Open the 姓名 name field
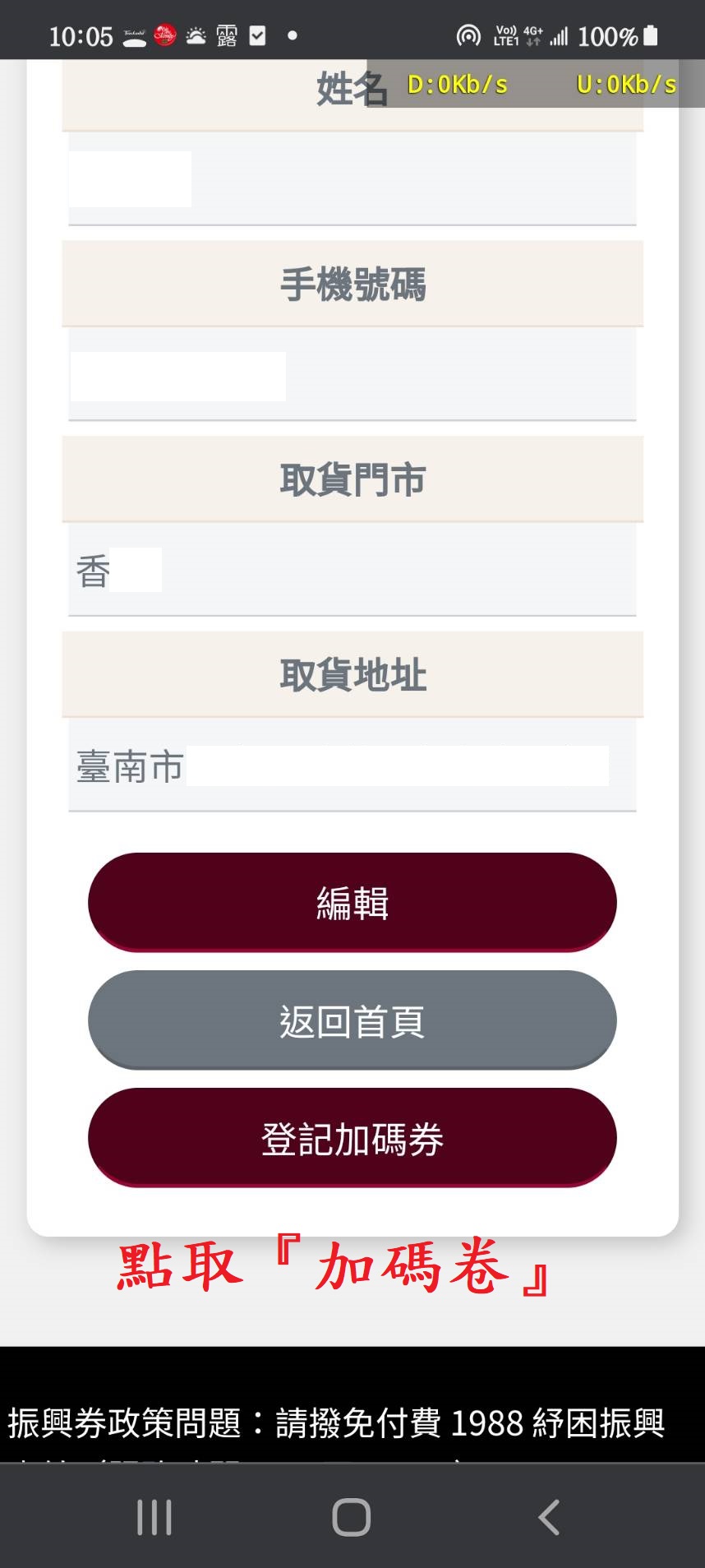This screenshot has width=705, height=1568. [x=352, y=178]
